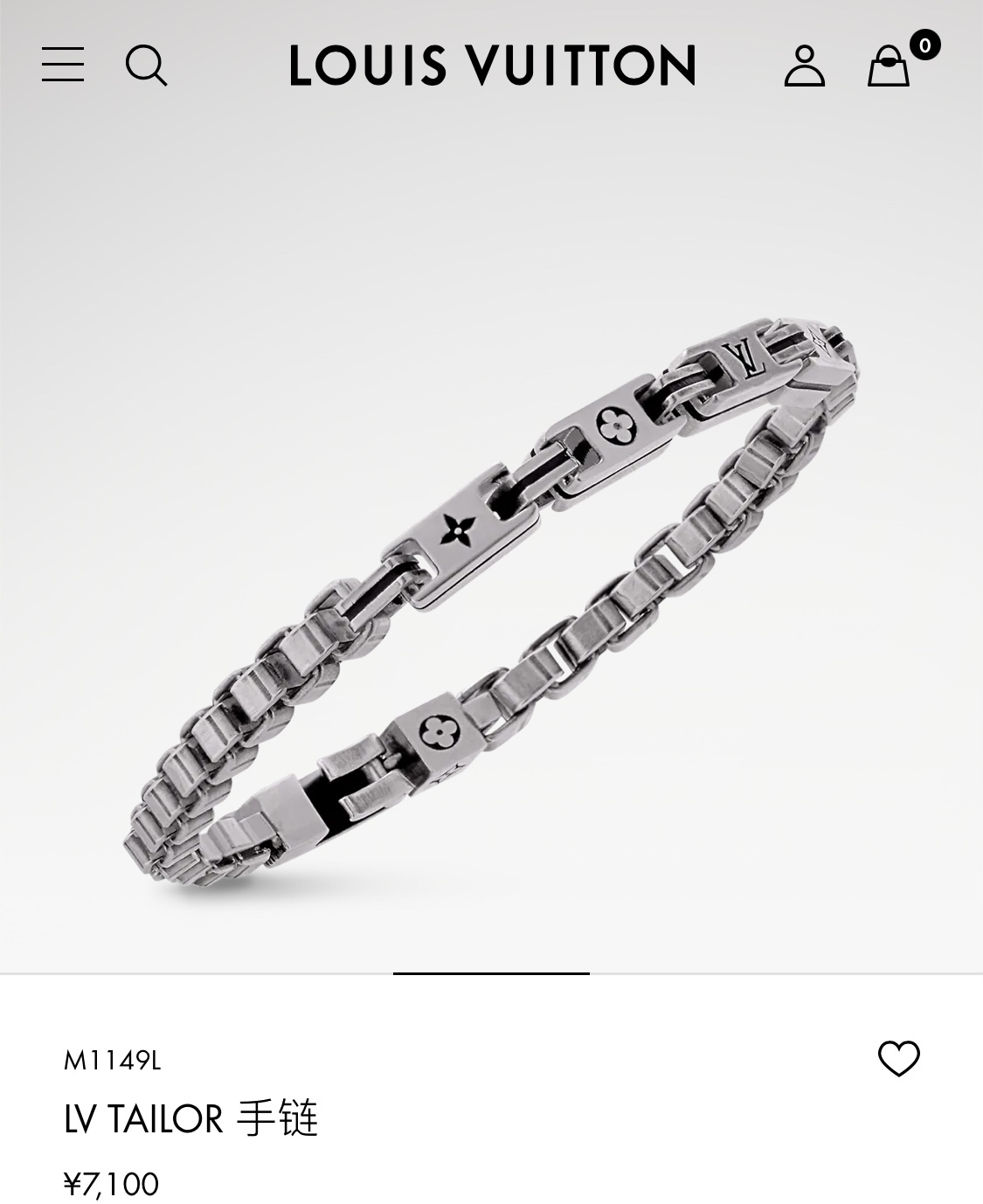983x1204 pixels.
Task: Add LV Tailor bracelet to wishlist
Action: pyautogui.click(x=898, y=1058)
